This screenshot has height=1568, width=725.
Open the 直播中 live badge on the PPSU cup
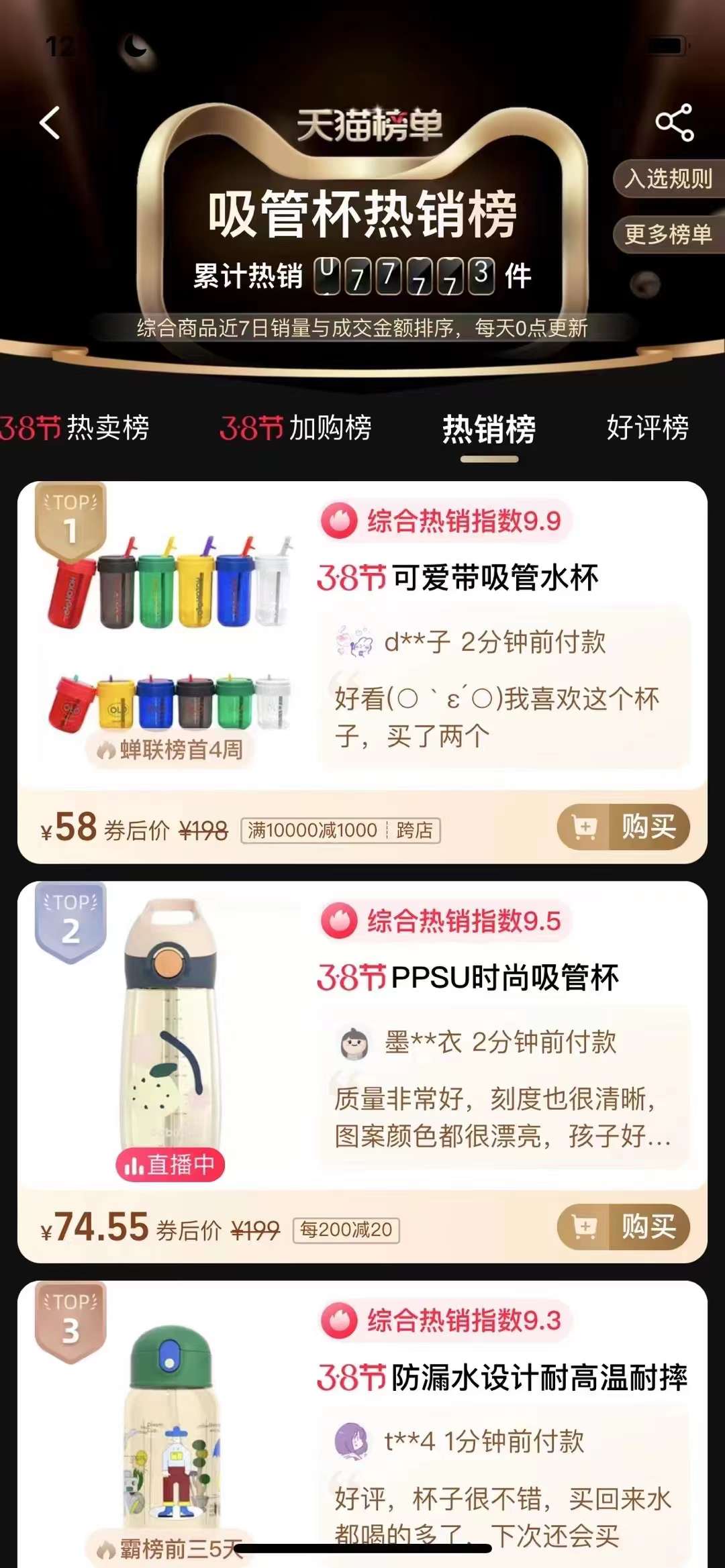171,1165
